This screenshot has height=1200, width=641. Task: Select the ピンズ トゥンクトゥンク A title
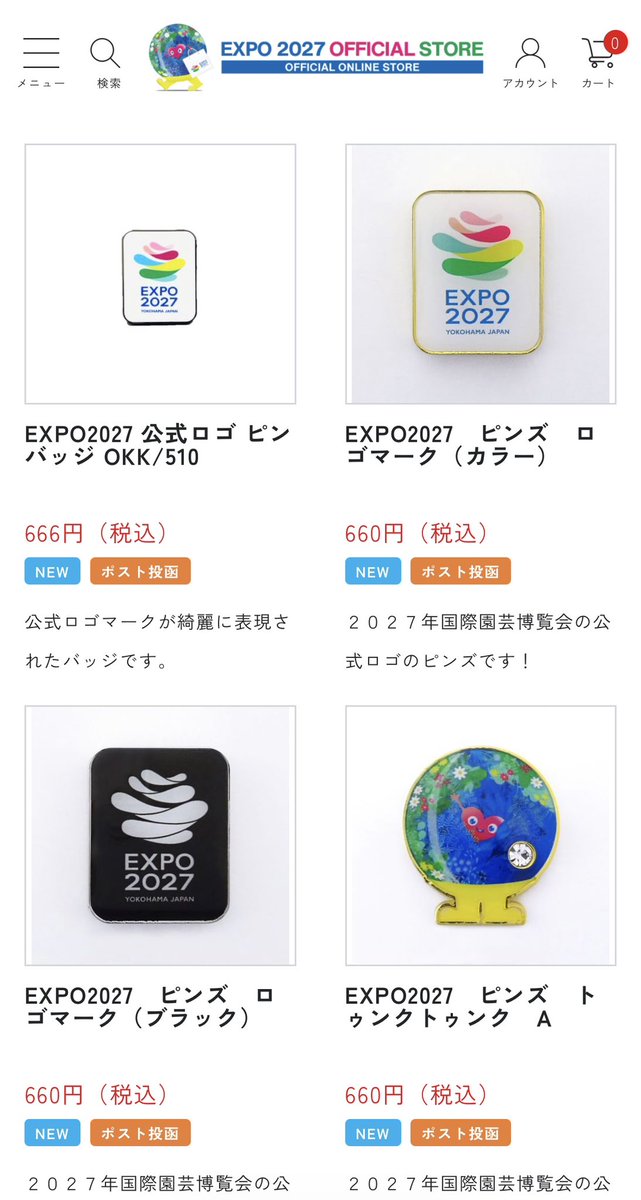[x=470, y=1007]
